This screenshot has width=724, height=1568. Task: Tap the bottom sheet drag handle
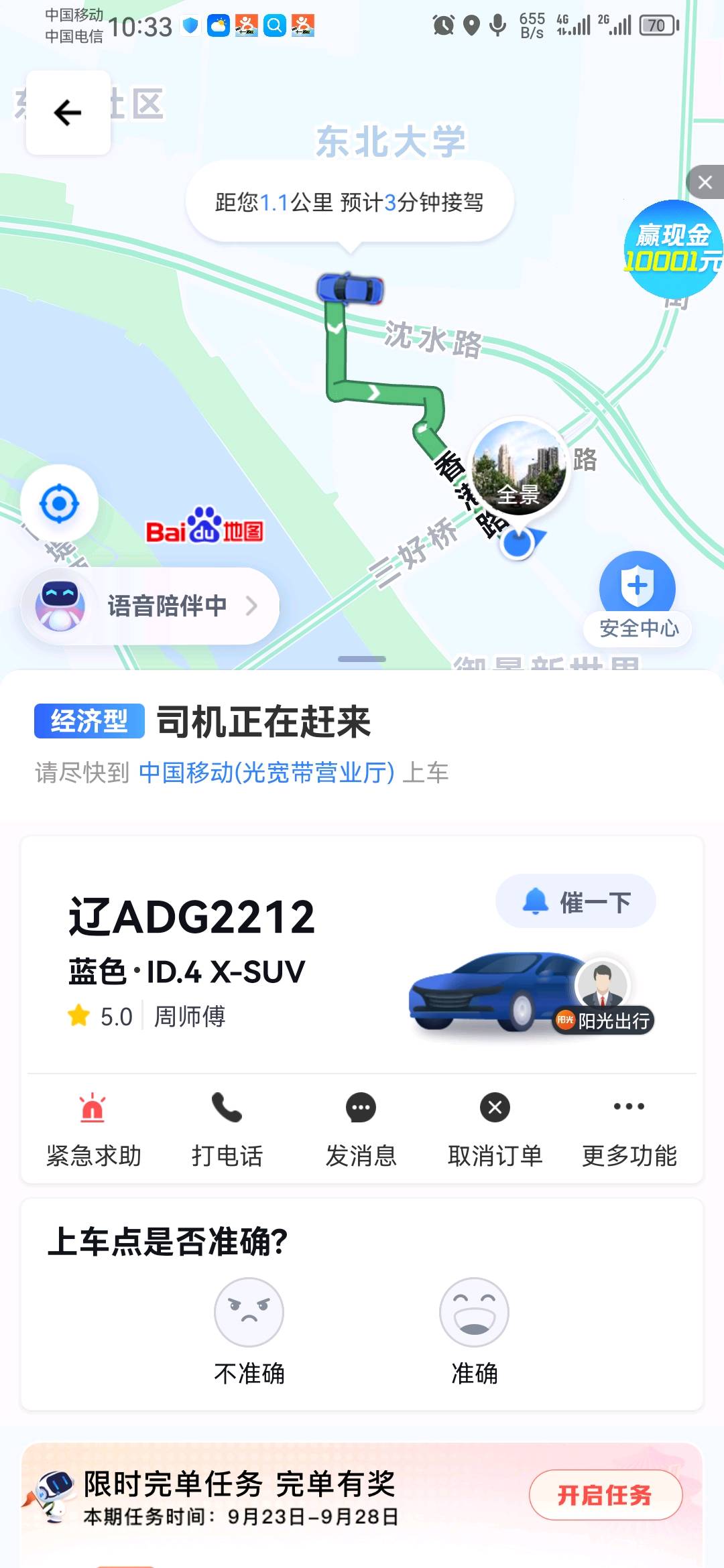(362, 659)
